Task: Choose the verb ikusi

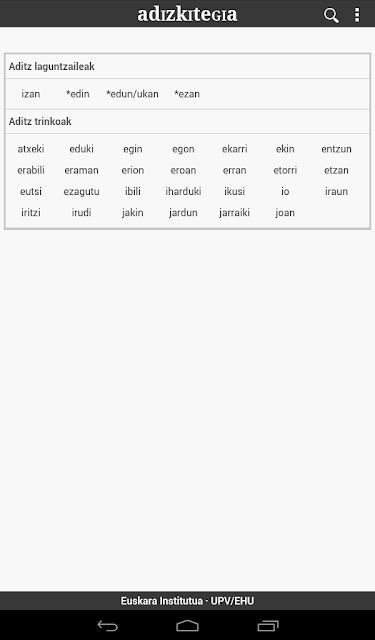Action: click(x=235, y=191)
